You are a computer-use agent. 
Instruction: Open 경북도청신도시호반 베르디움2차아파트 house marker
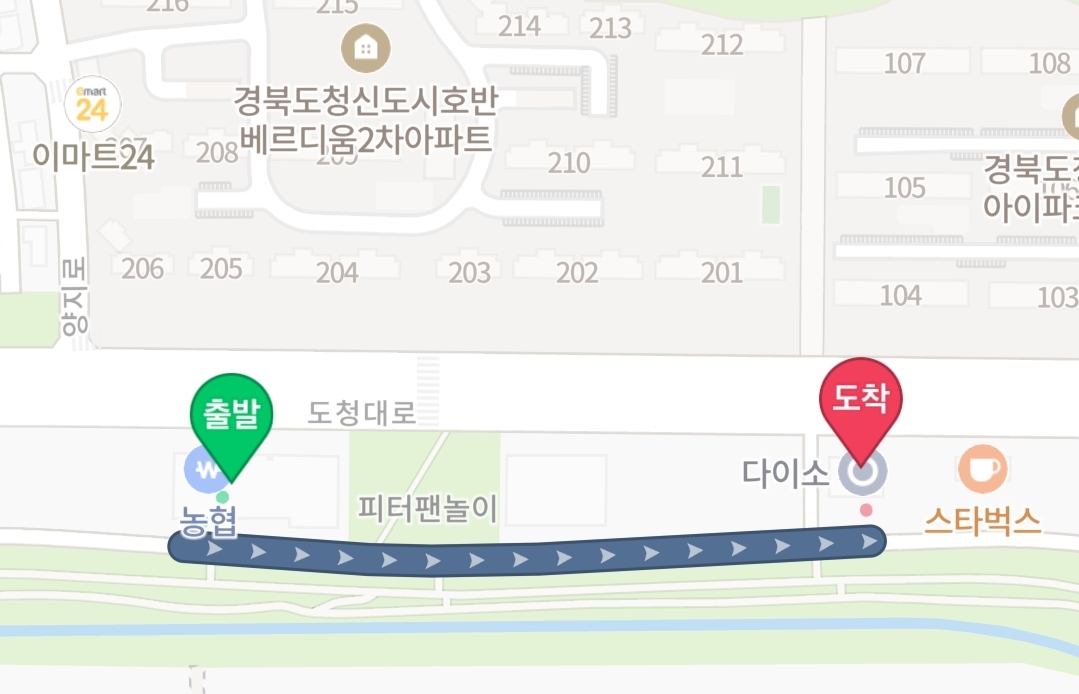(x=366, y=48)
